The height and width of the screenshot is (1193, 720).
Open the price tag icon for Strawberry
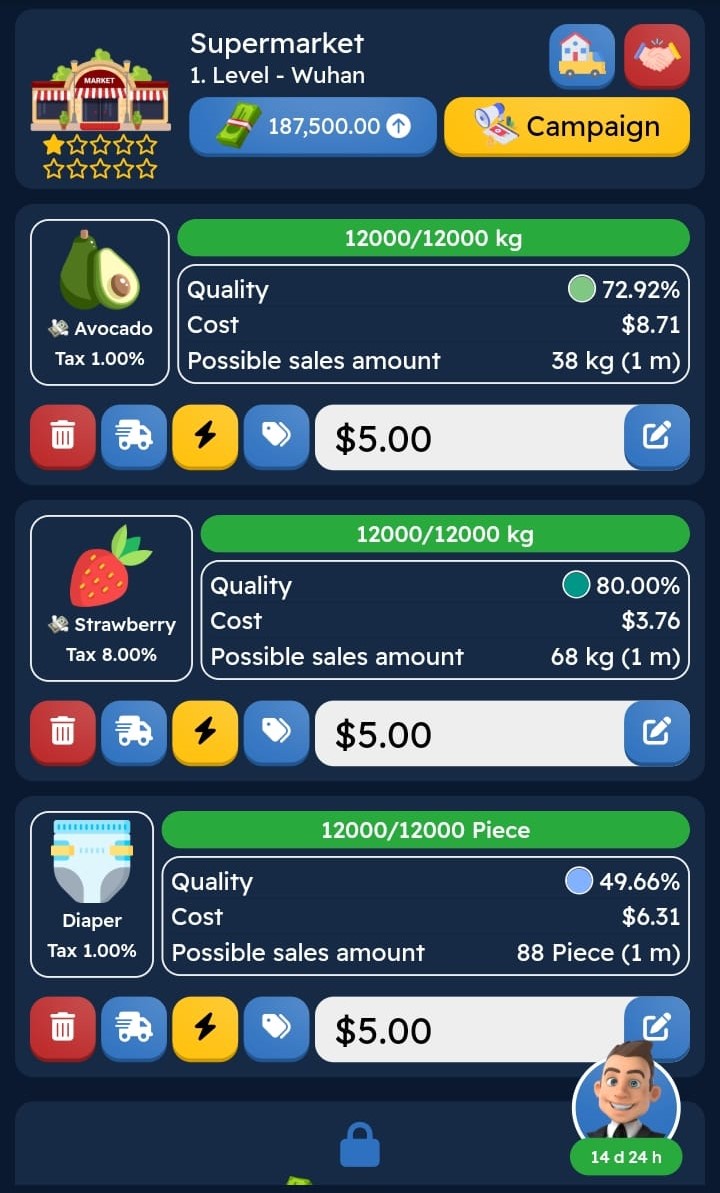[276, 733]
